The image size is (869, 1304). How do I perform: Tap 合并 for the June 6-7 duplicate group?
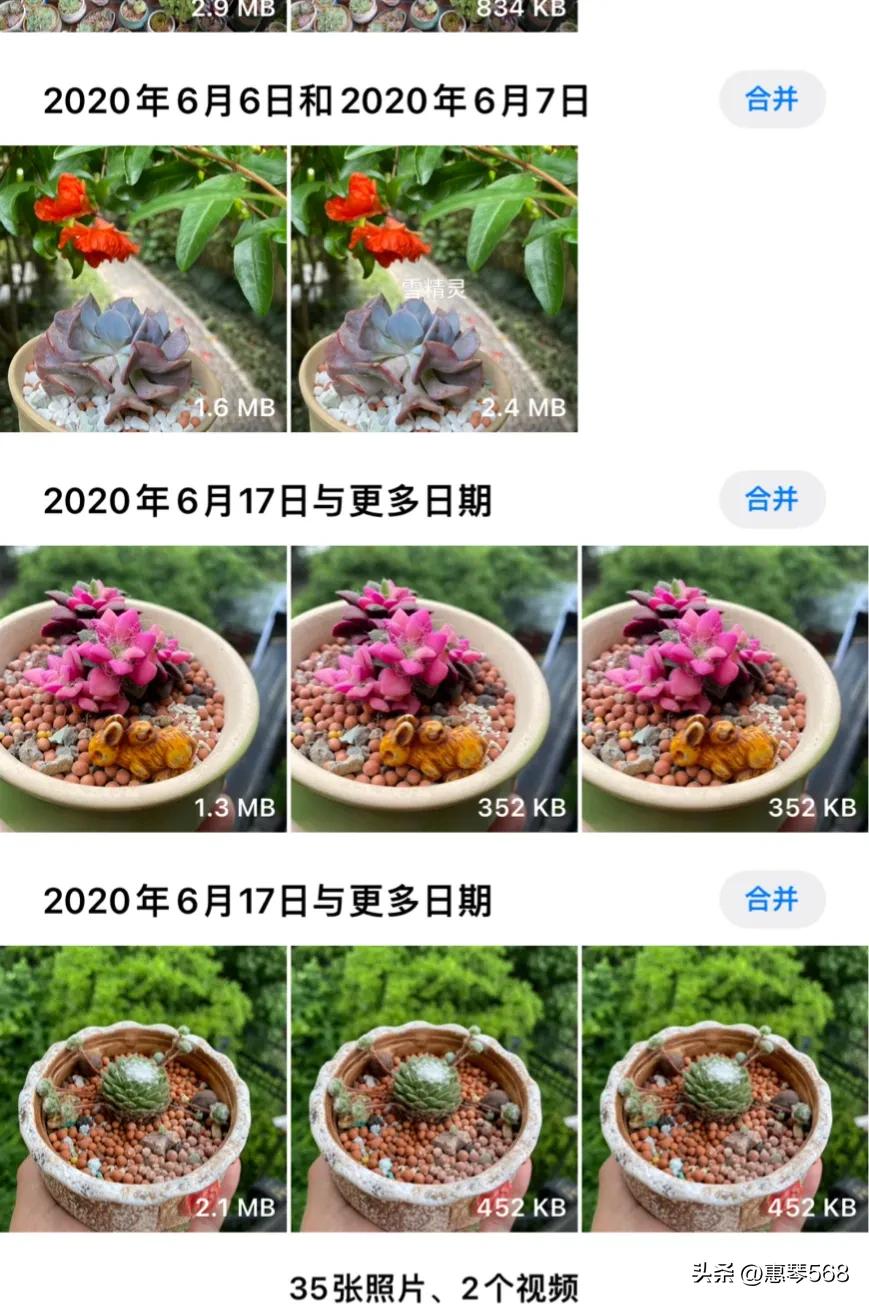(770, 100)
